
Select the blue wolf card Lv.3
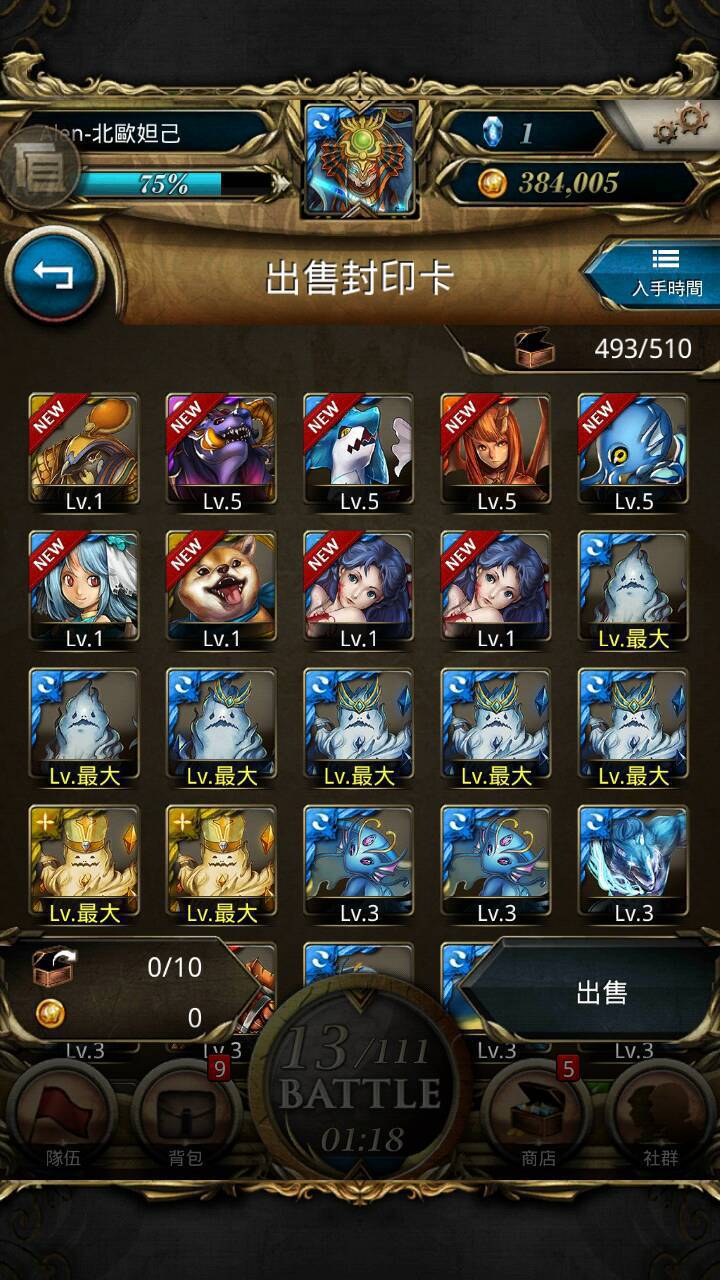coord(633,862)
